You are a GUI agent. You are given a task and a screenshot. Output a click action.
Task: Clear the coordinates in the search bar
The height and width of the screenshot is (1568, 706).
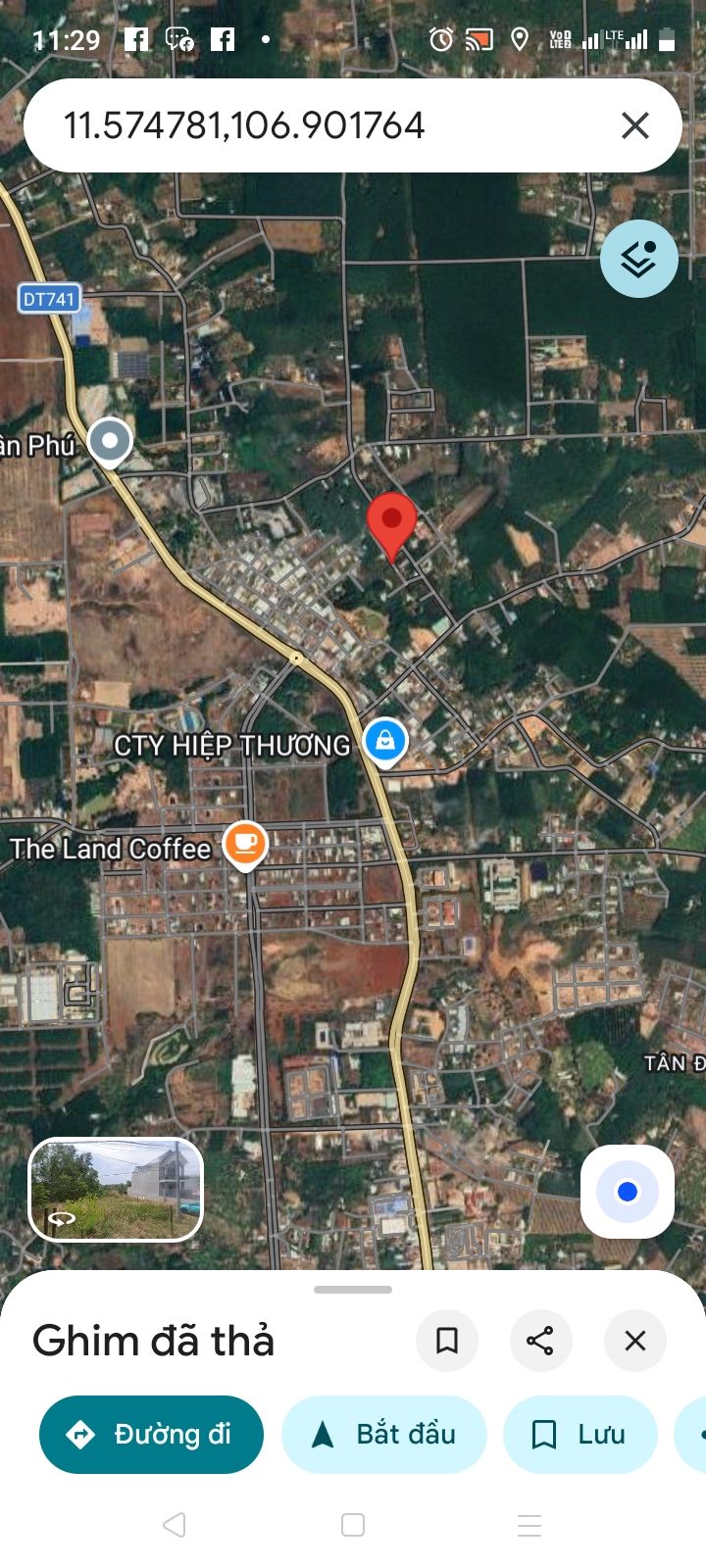click(x=635, y=125)
